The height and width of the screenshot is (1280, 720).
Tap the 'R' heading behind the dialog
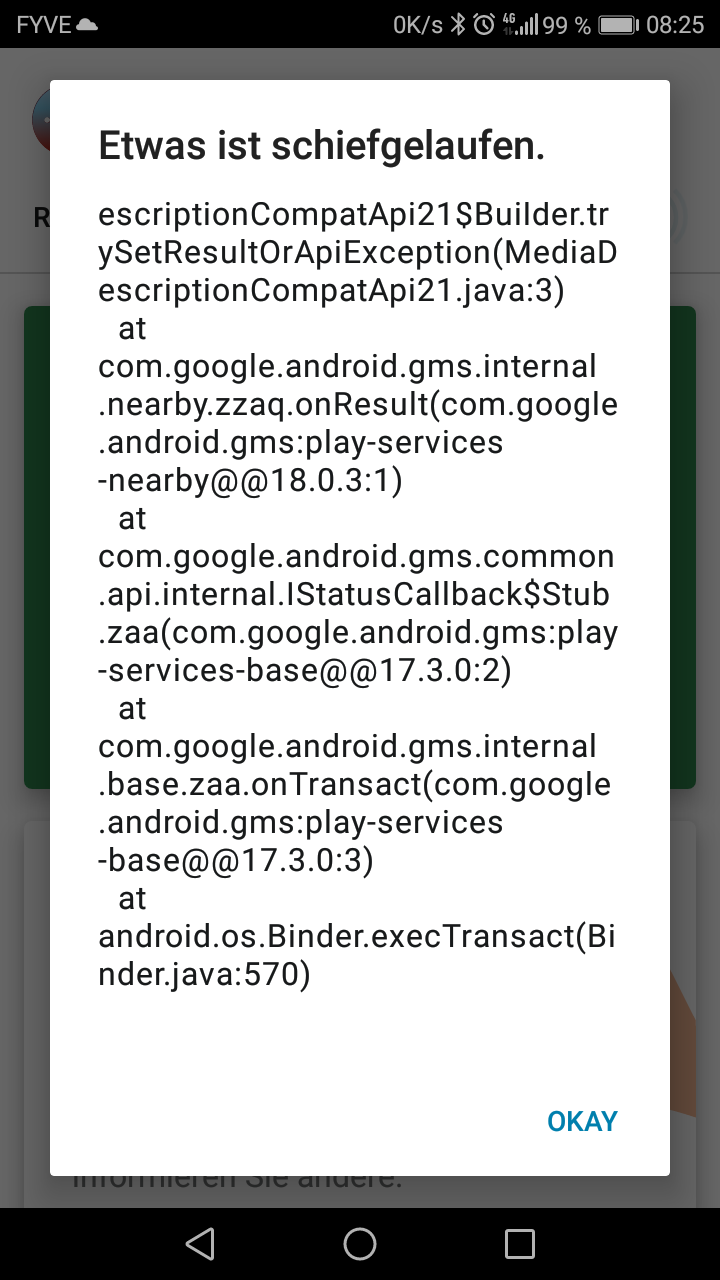click(40, 217)
